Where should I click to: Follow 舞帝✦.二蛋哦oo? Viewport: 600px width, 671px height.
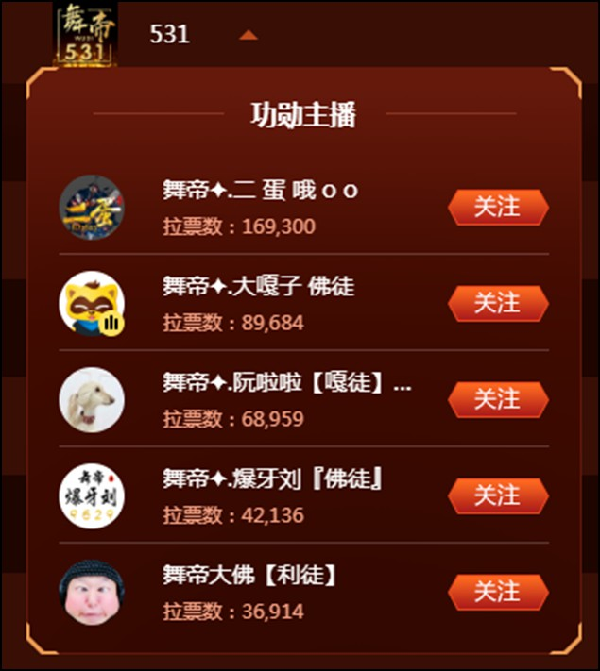coord(497,207)
